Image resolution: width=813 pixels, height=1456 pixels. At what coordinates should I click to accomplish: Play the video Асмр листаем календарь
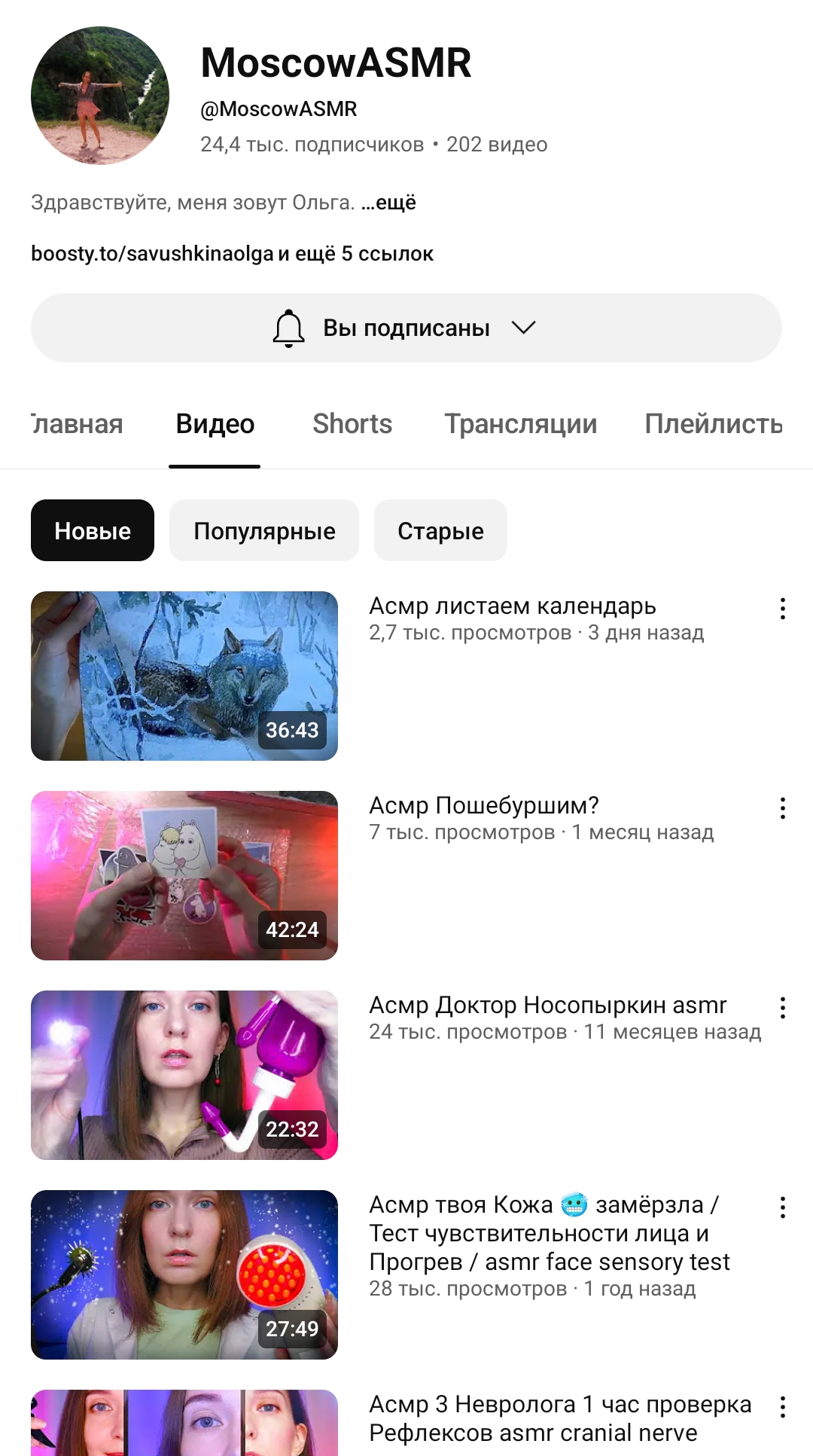click(x=184, y=676)
